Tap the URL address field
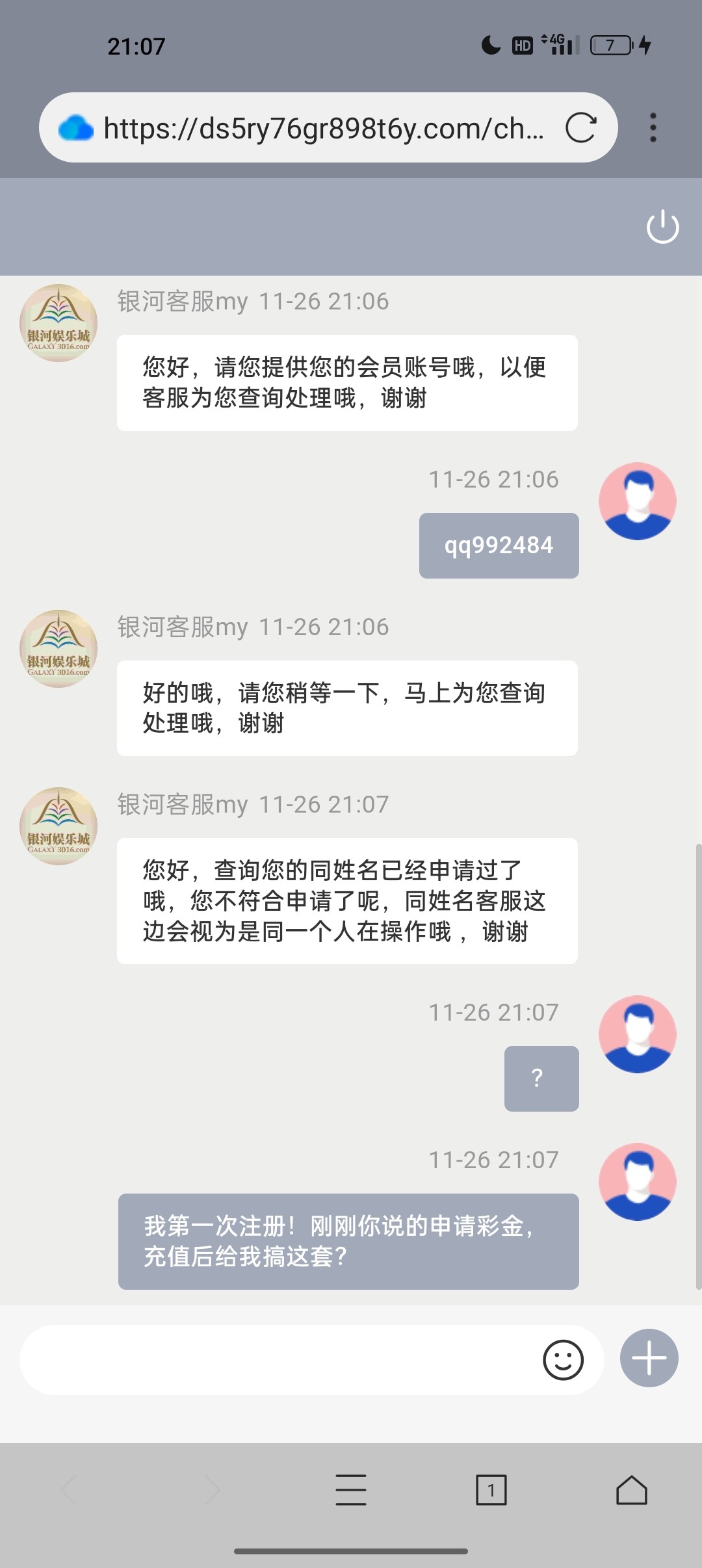The height and width of the screenshot is (1568, 702). tap(323, 128)
